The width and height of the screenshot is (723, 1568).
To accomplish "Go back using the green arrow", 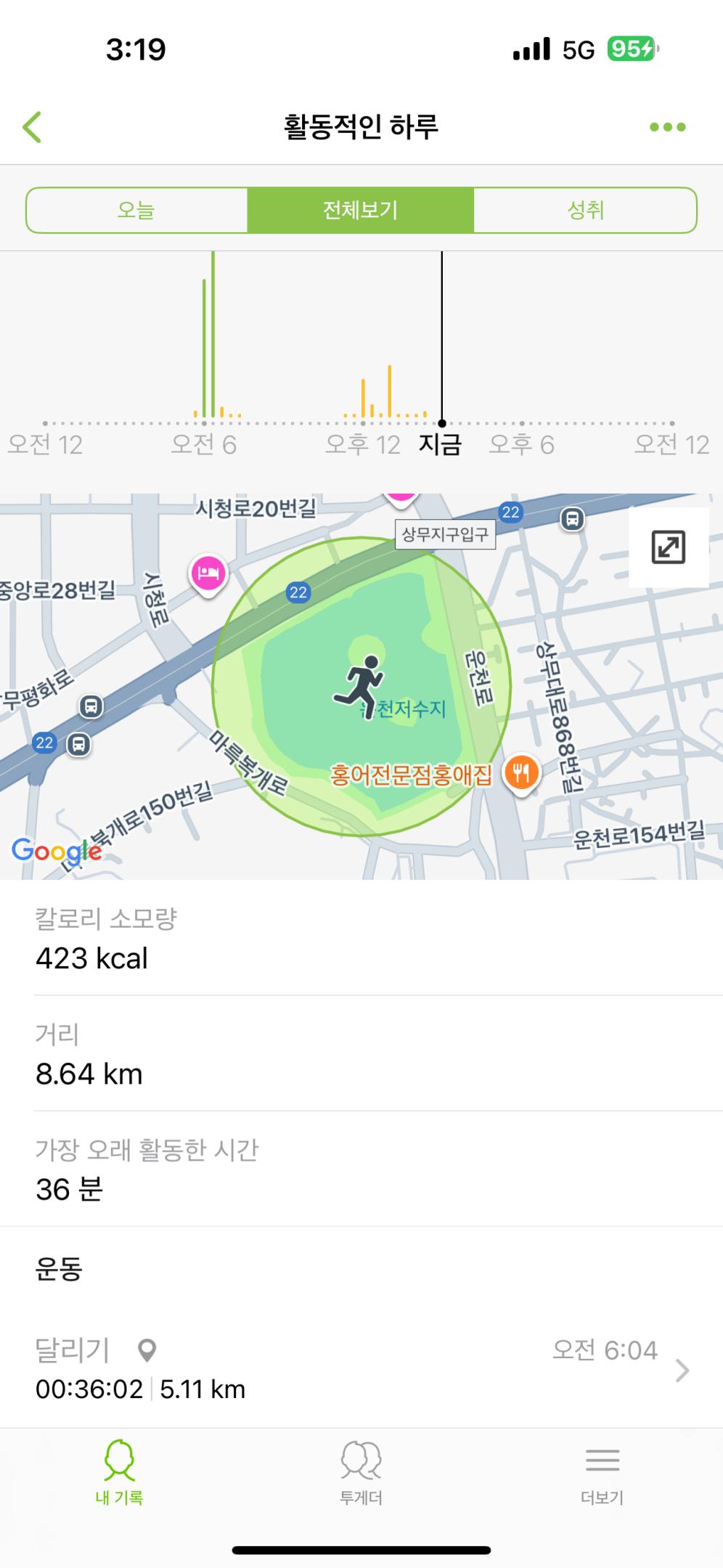I will coord(33,127).
